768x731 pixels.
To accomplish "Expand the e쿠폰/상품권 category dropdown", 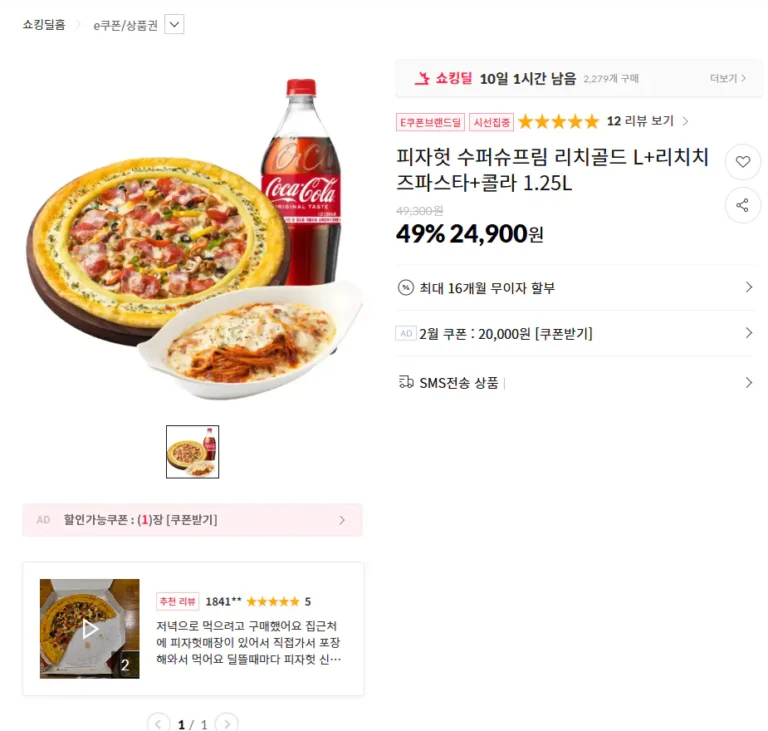I will pyautogui.click(x=174, y=25).
